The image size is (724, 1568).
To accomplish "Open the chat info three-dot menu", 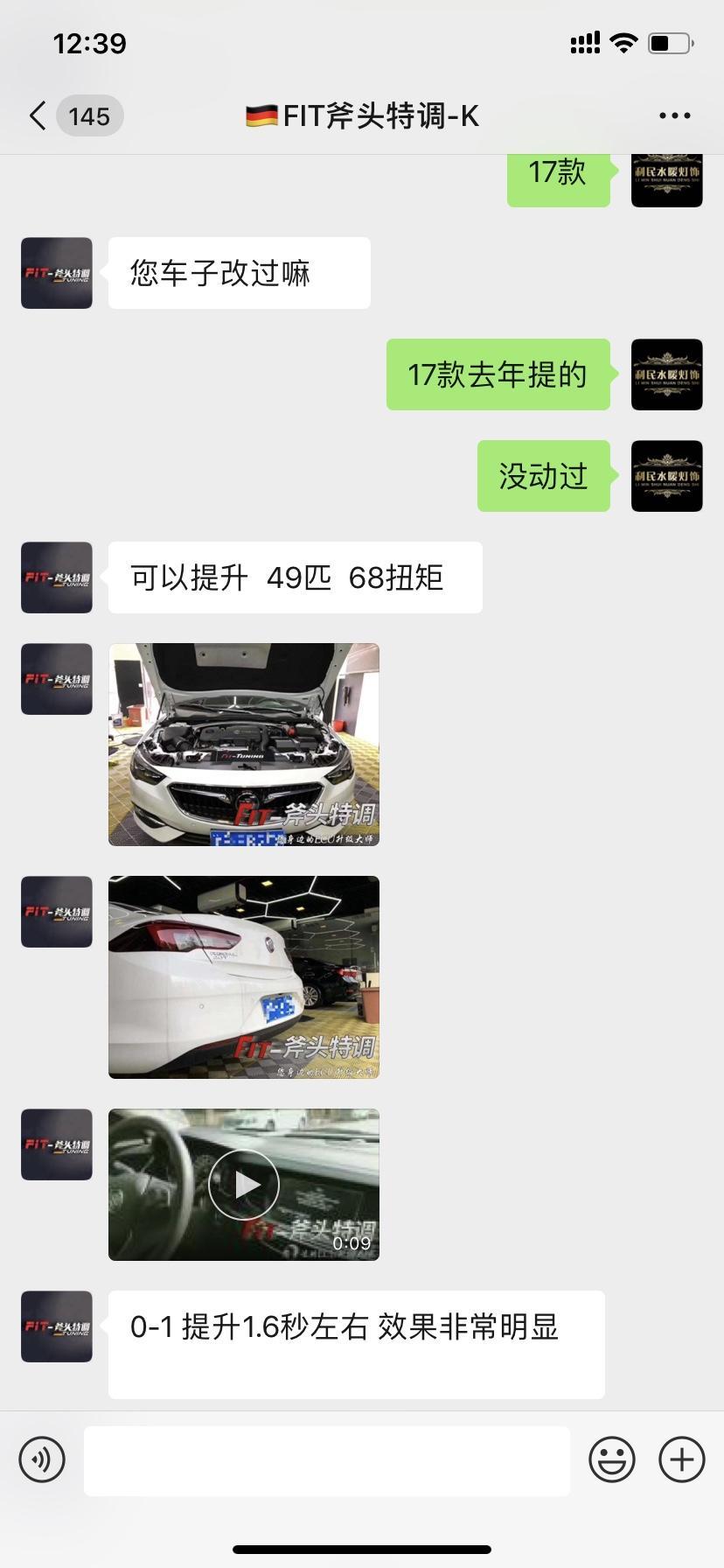I will coord(674,115).
